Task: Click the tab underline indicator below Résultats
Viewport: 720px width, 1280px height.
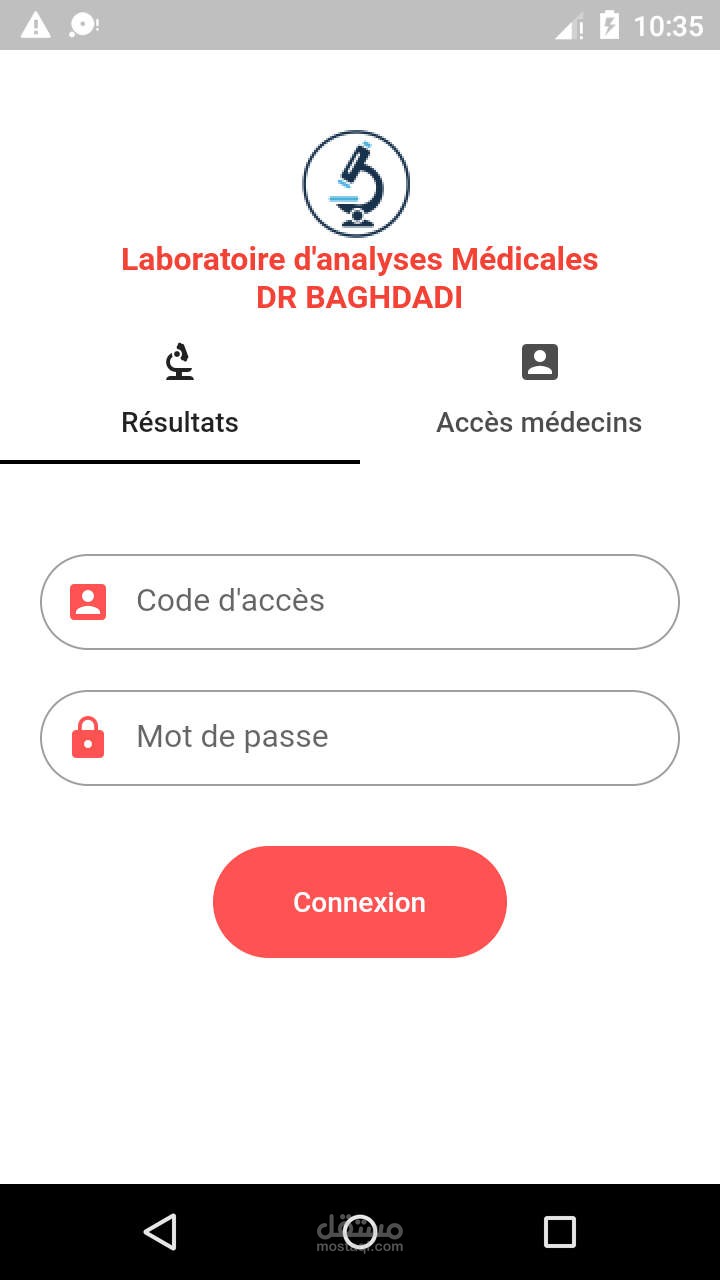Action: (180, 461)
